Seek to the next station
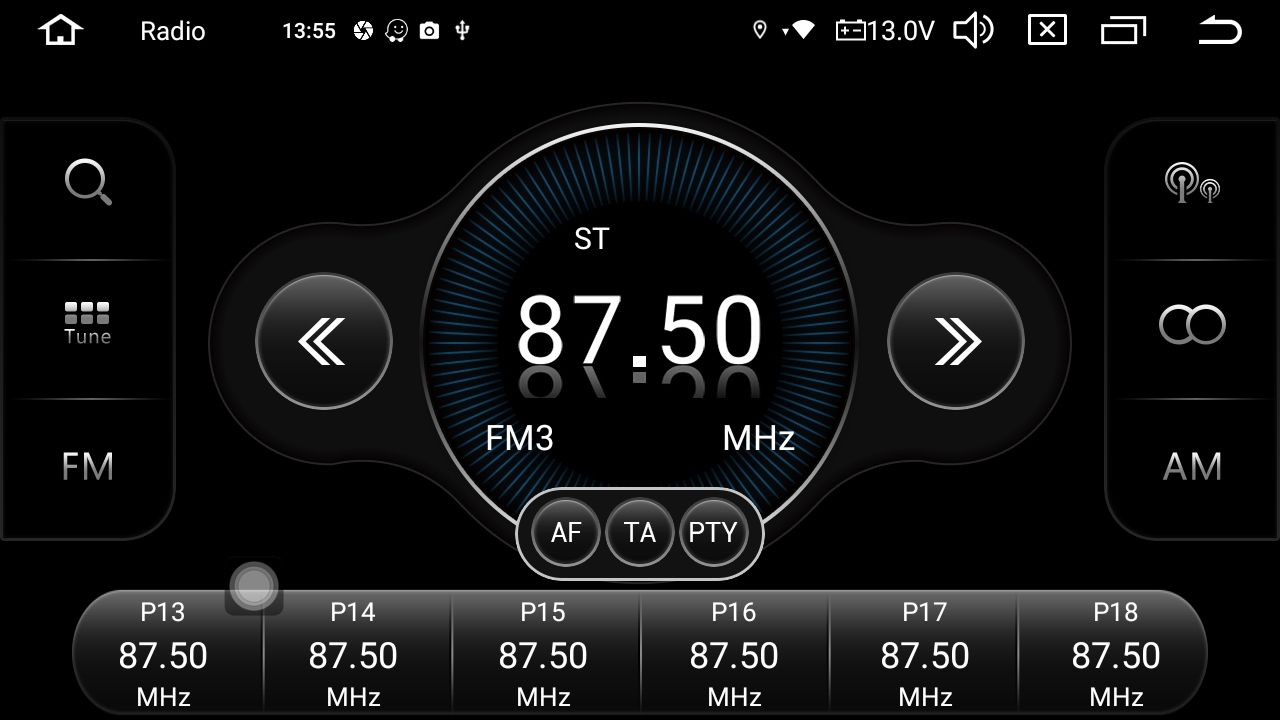 [956, 341]
